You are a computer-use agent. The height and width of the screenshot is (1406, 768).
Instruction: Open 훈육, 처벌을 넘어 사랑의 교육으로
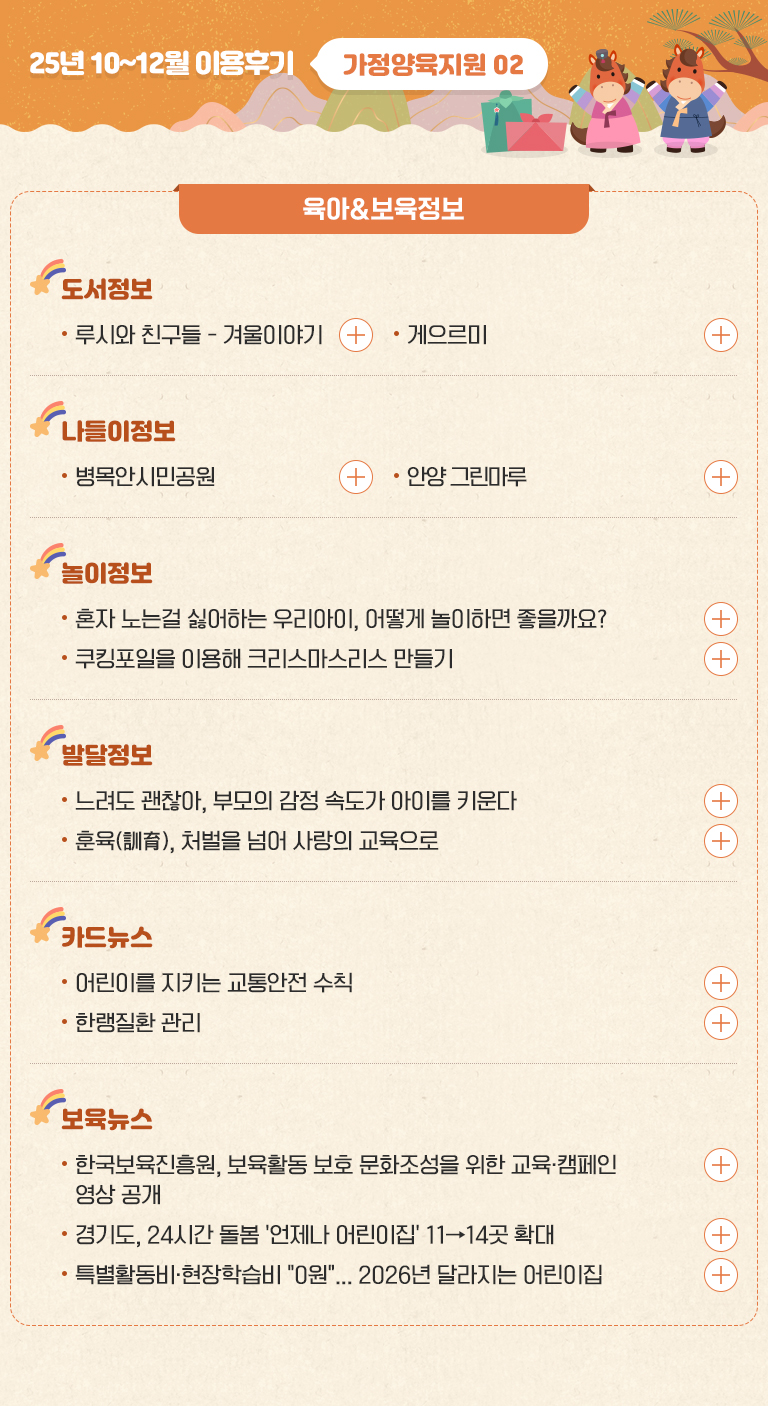click(x=721, y=841)
